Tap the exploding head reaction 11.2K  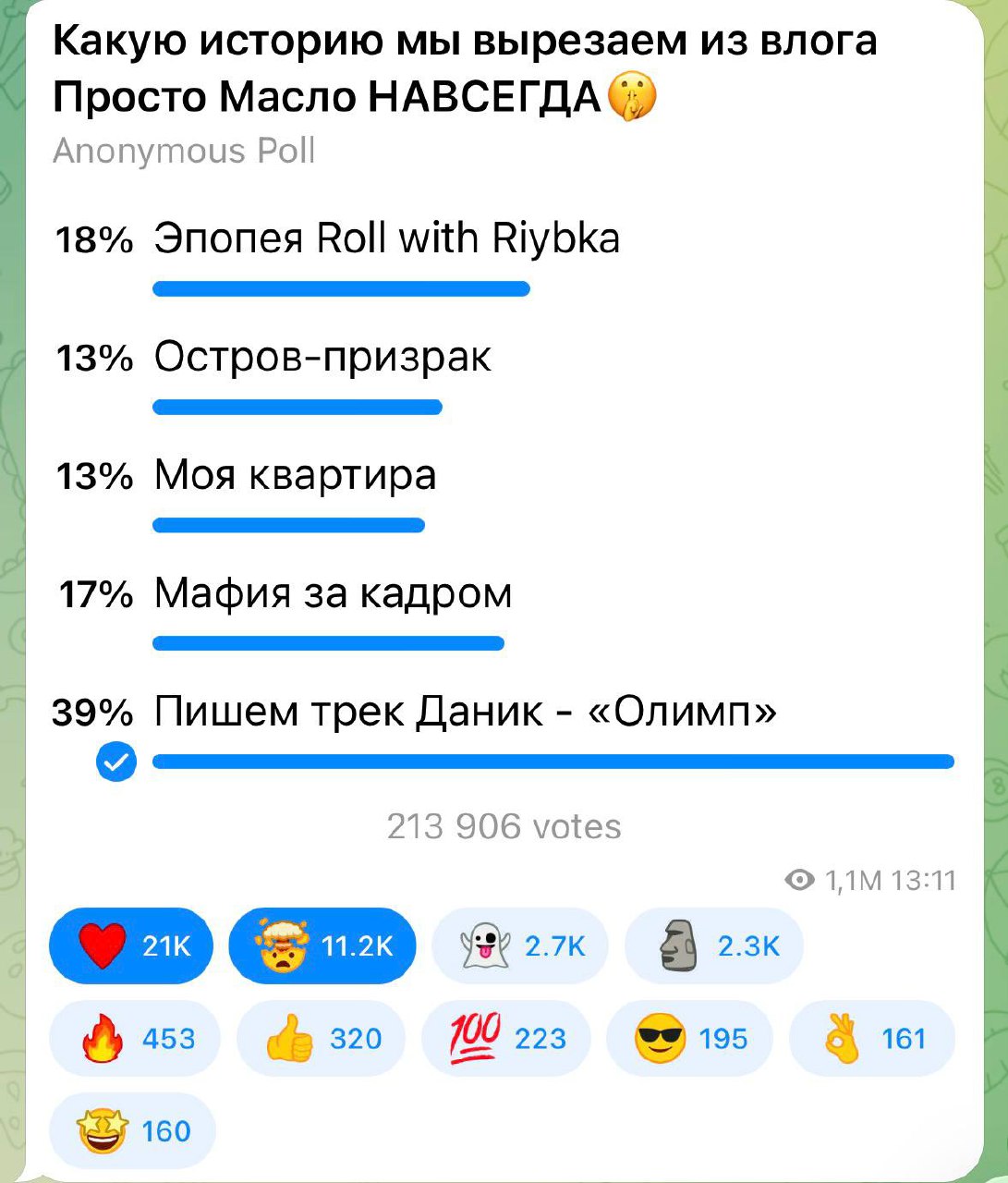[322, 945]
